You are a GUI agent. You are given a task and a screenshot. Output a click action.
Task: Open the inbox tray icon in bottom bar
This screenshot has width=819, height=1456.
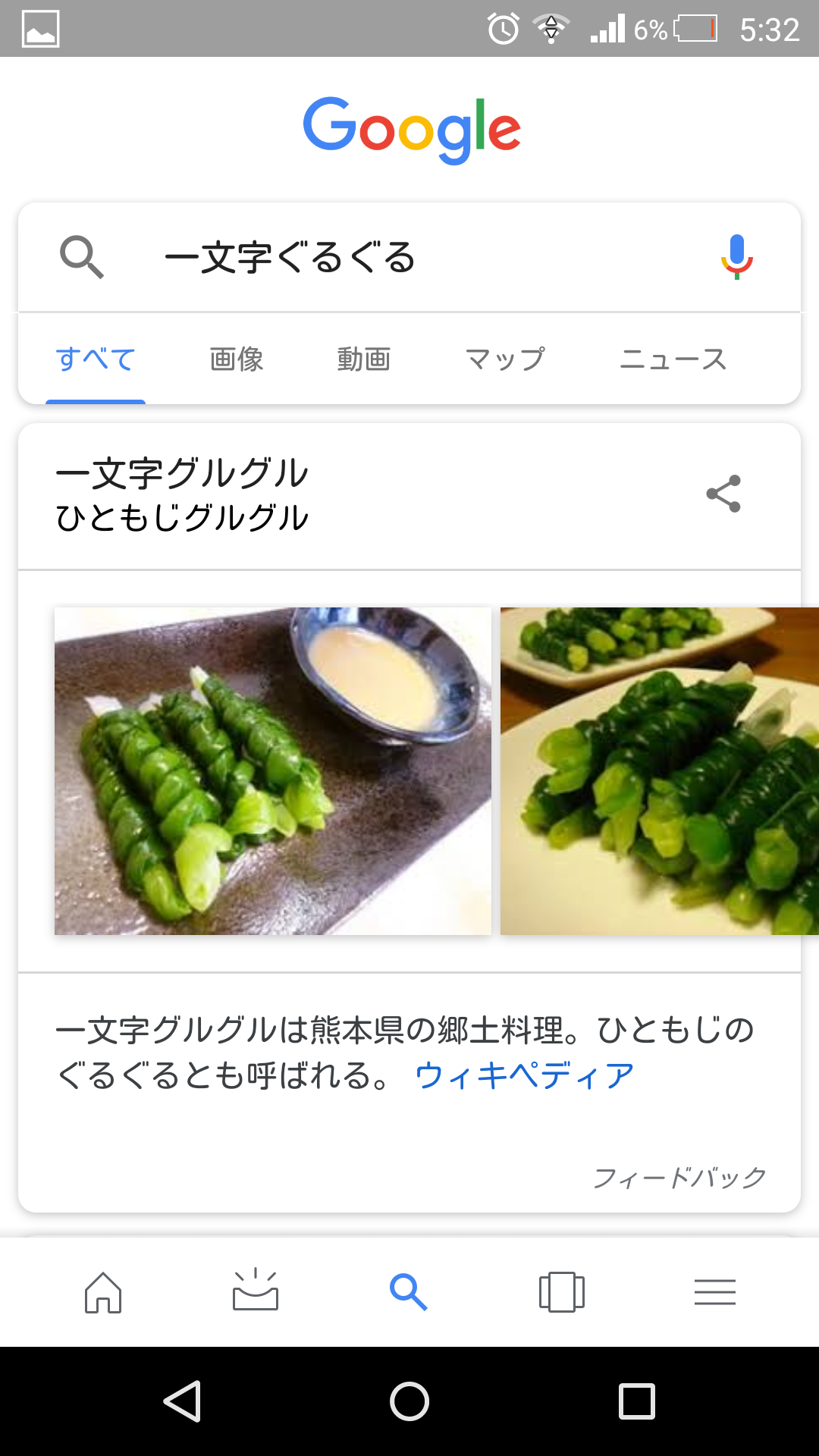[x=256, y=1292]
